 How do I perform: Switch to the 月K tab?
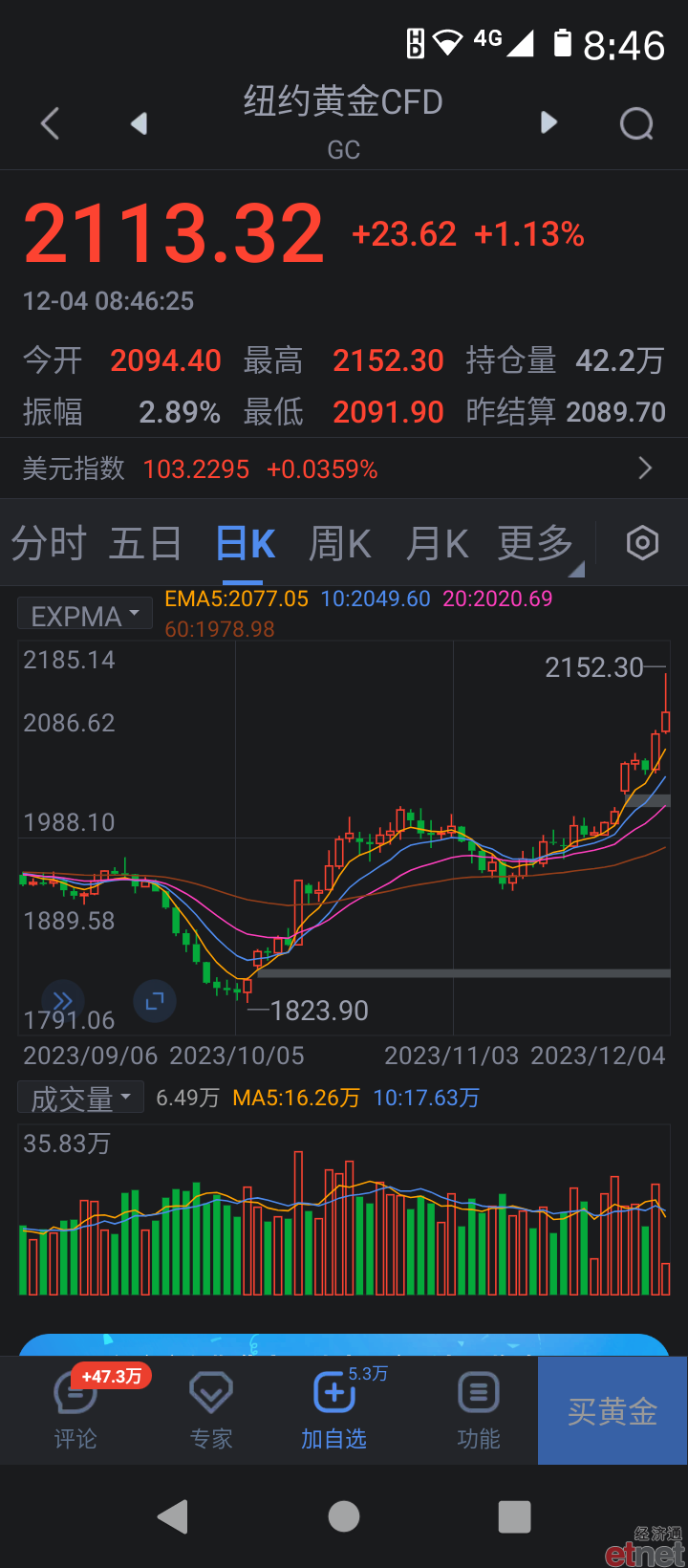coord(437,544)
